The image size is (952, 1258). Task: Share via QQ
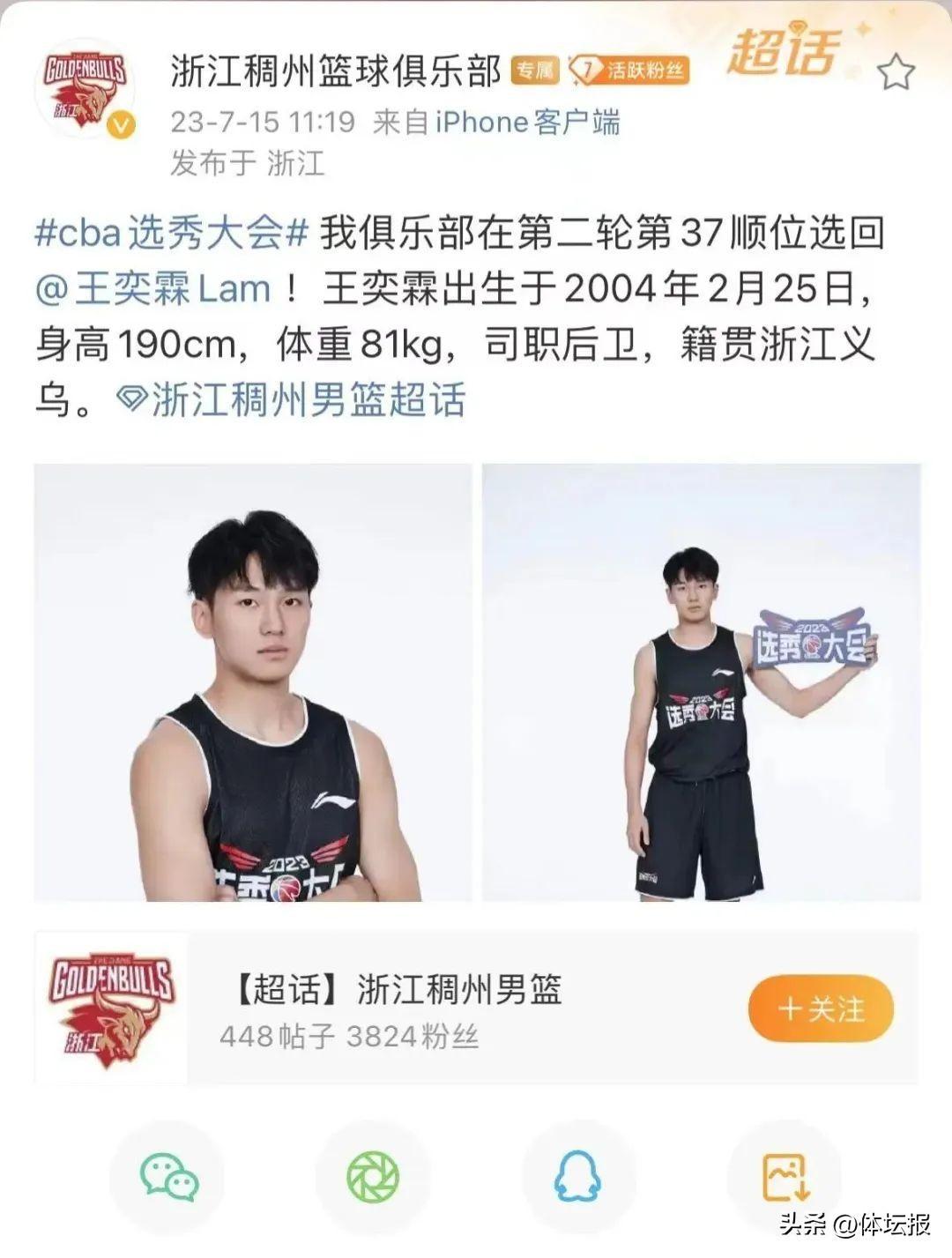point(577,1178)
